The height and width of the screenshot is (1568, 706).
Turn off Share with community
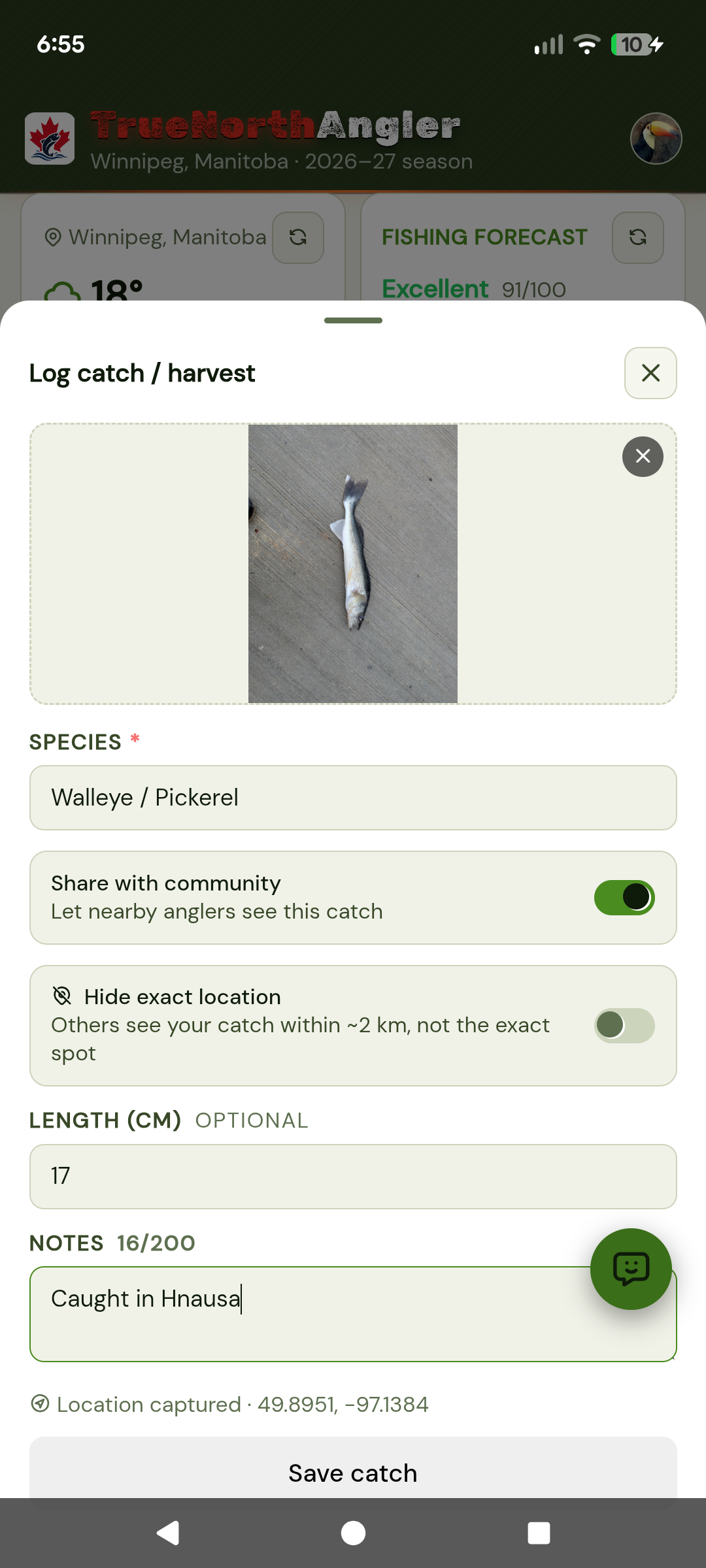click(624, 898)
